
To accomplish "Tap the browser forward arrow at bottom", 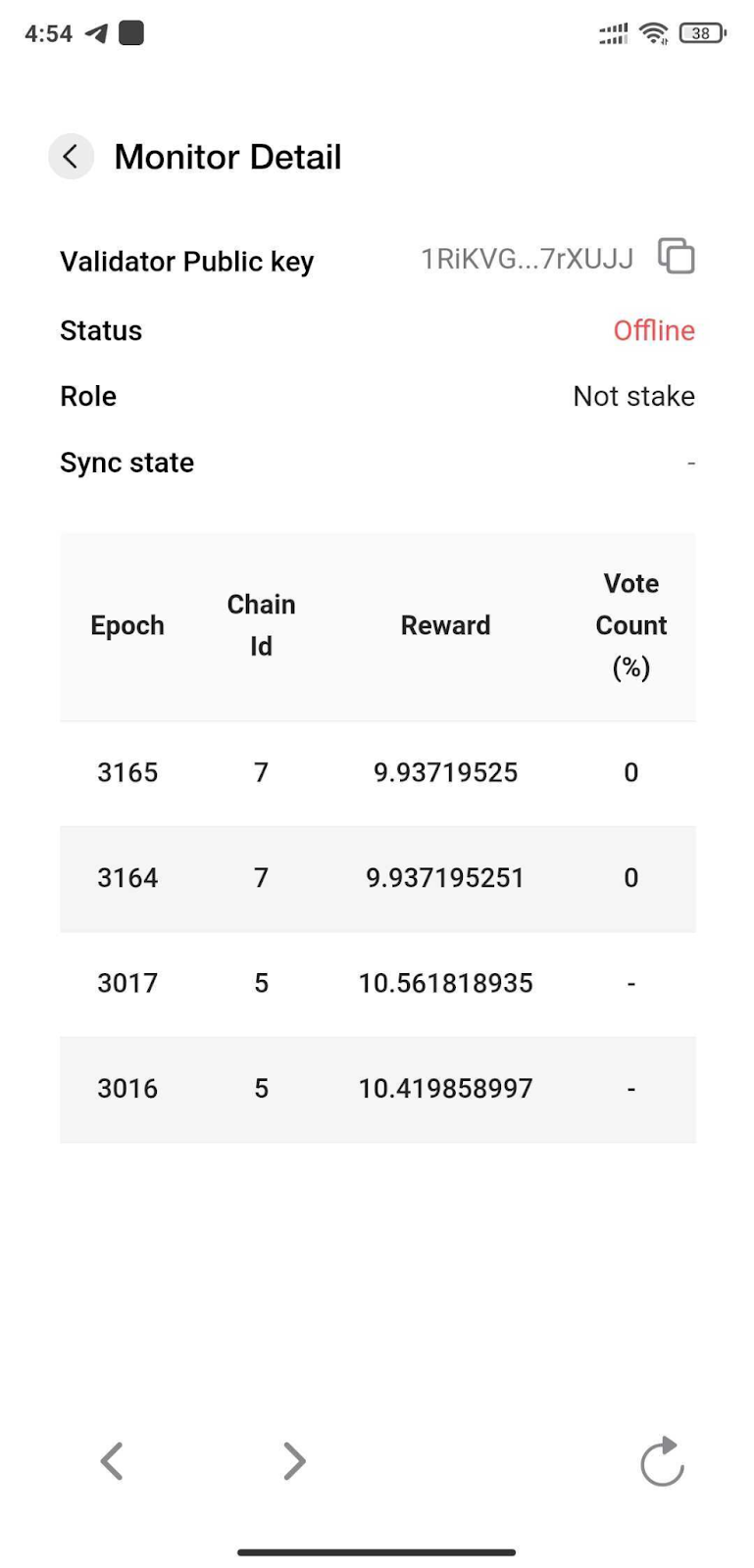I will point(294,1461).
